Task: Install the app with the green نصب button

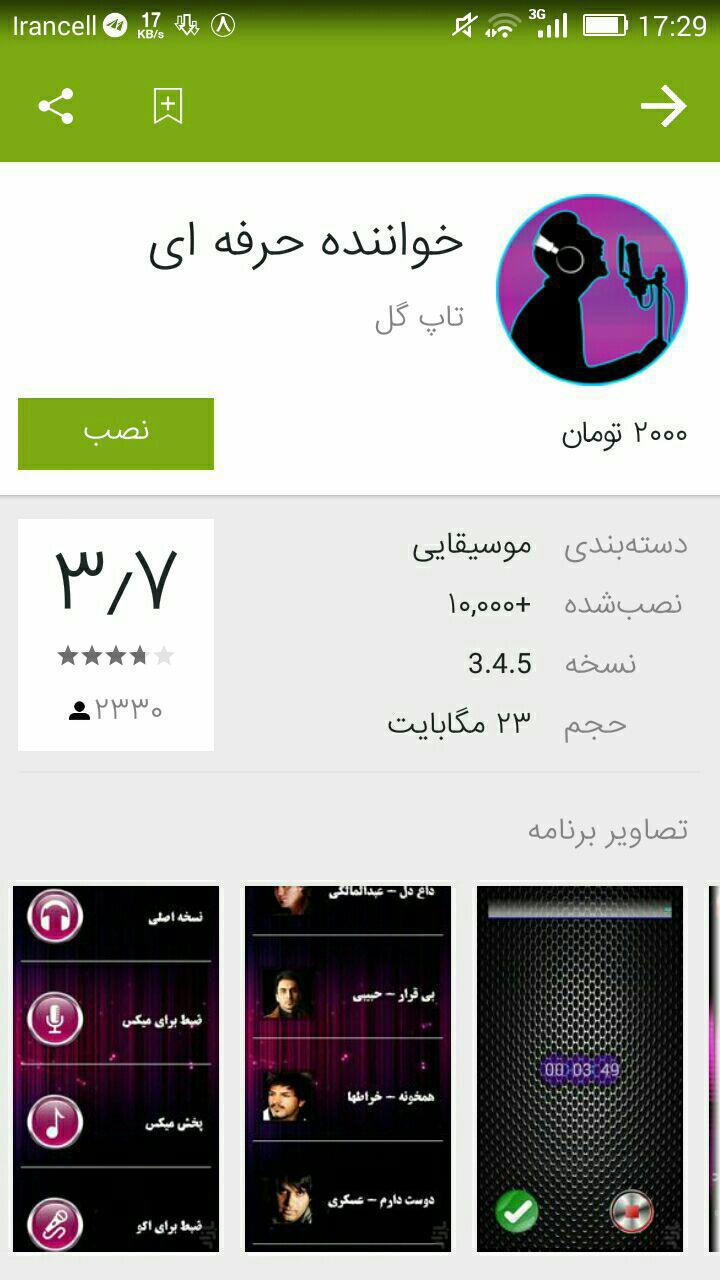Action: tap(116, 433)
